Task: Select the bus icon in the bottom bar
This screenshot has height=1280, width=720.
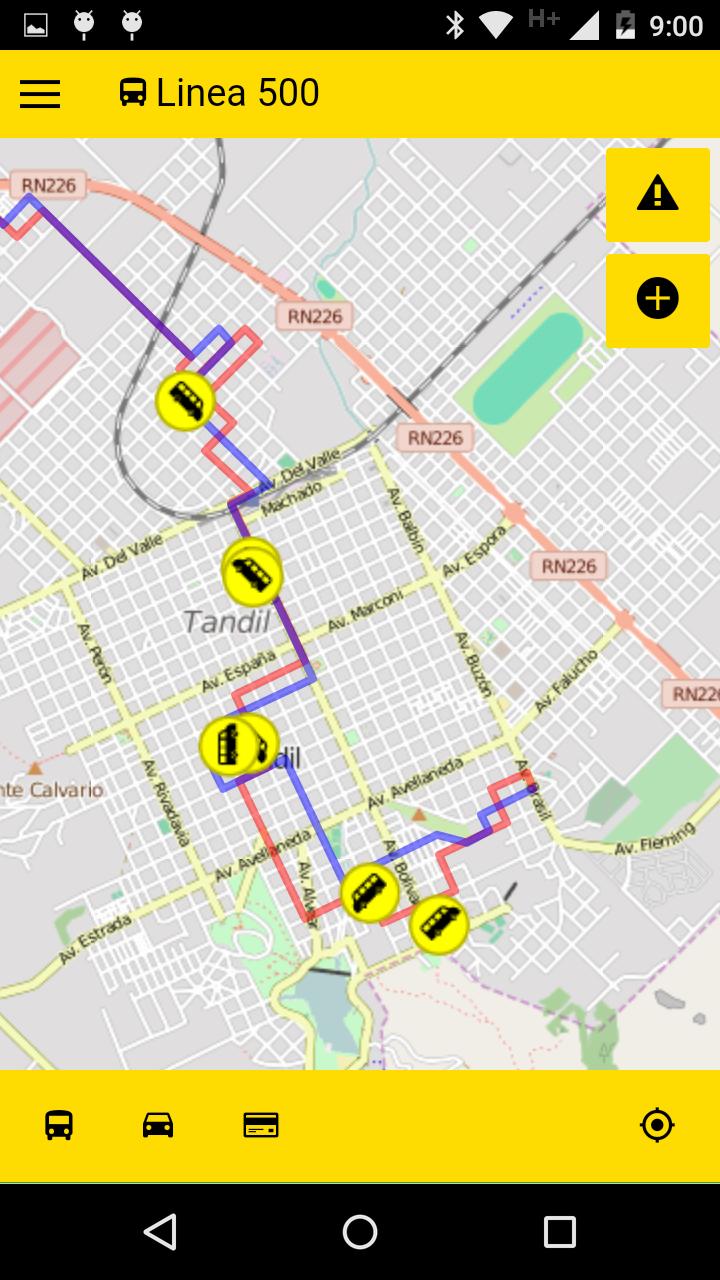Action: [x=58, y=1124]
